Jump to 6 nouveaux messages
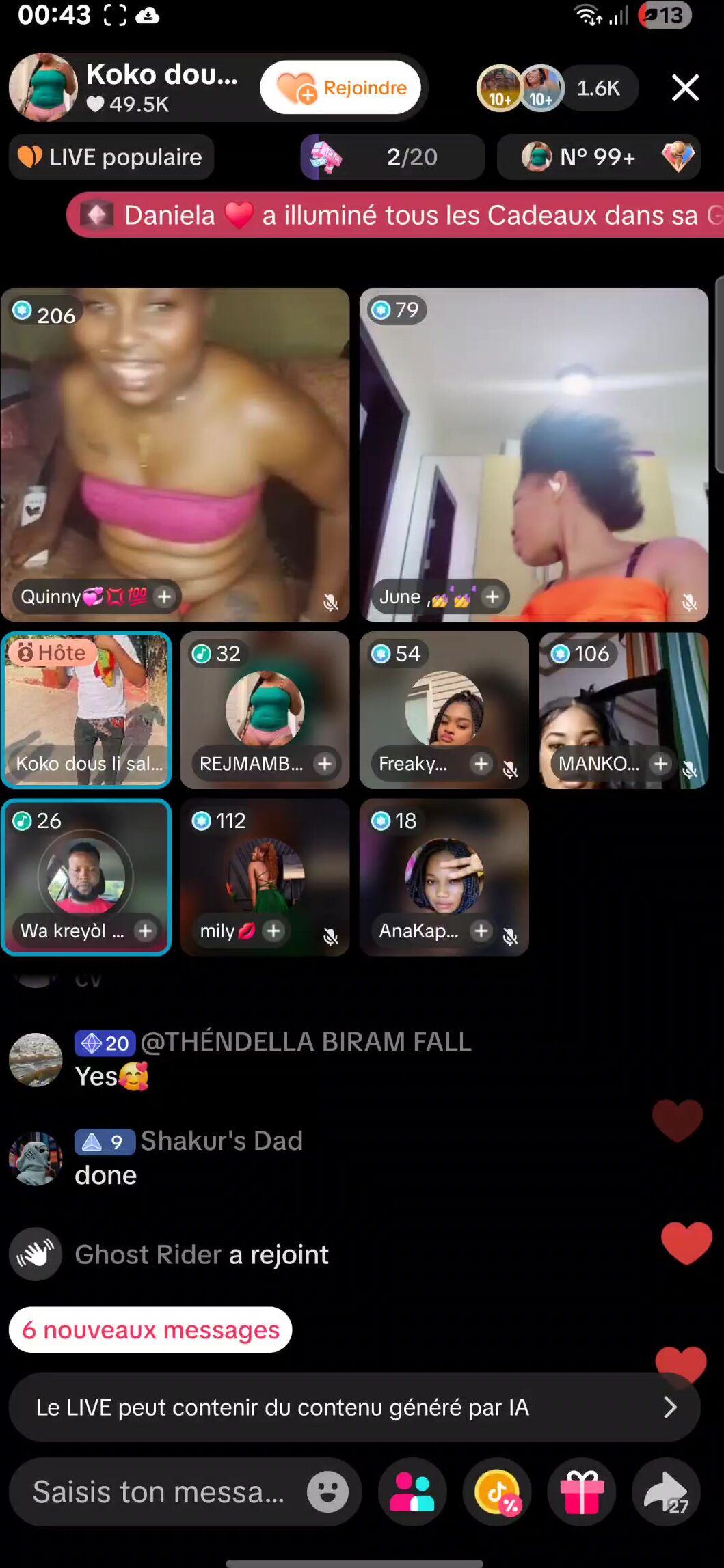The image size is (724, 1568). tap(150, 1330)
